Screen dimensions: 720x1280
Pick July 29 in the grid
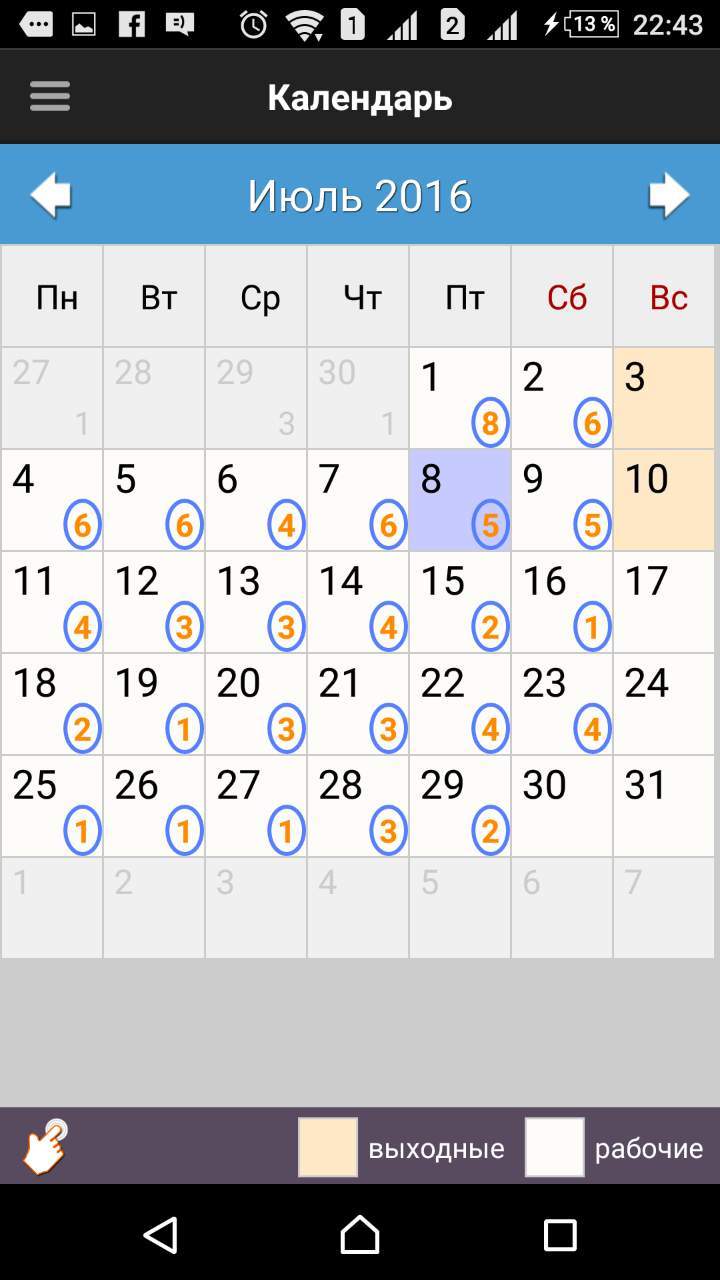point(460,806)
